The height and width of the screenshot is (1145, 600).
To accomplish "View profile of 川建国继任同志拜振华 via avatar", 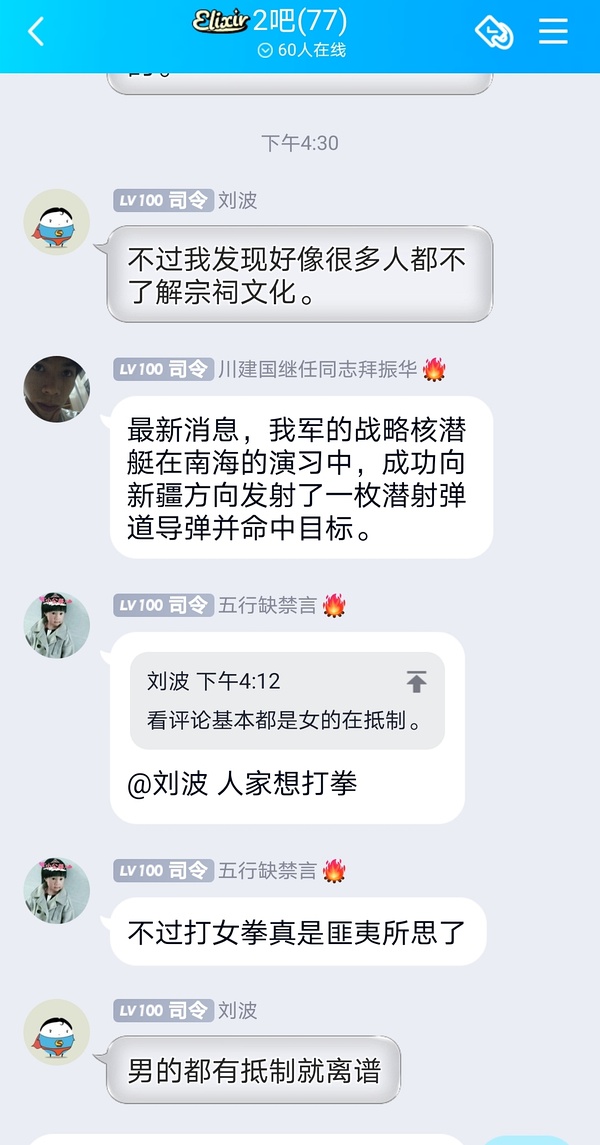I will 57,389.
